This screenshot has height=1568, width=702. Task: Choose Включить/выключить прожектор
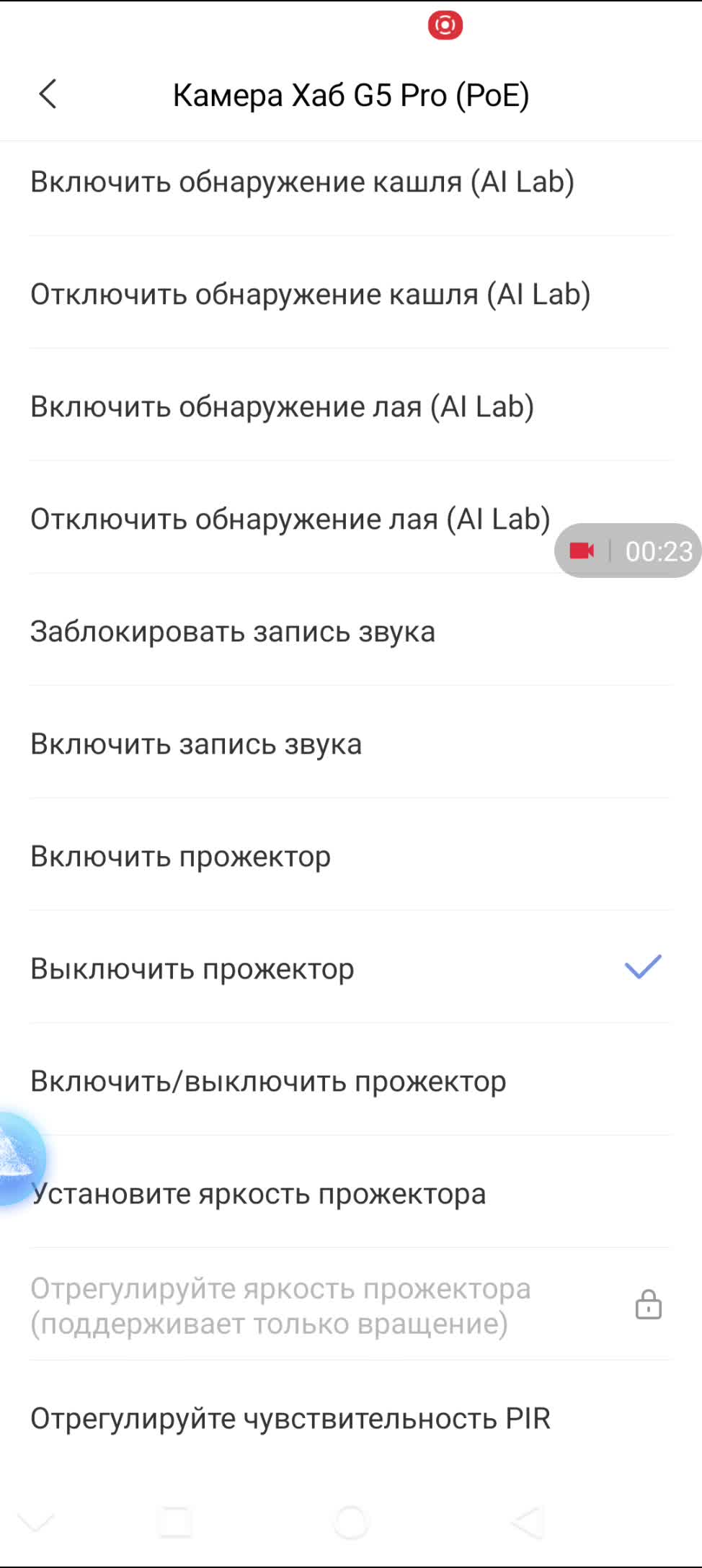click(351, 1081)
